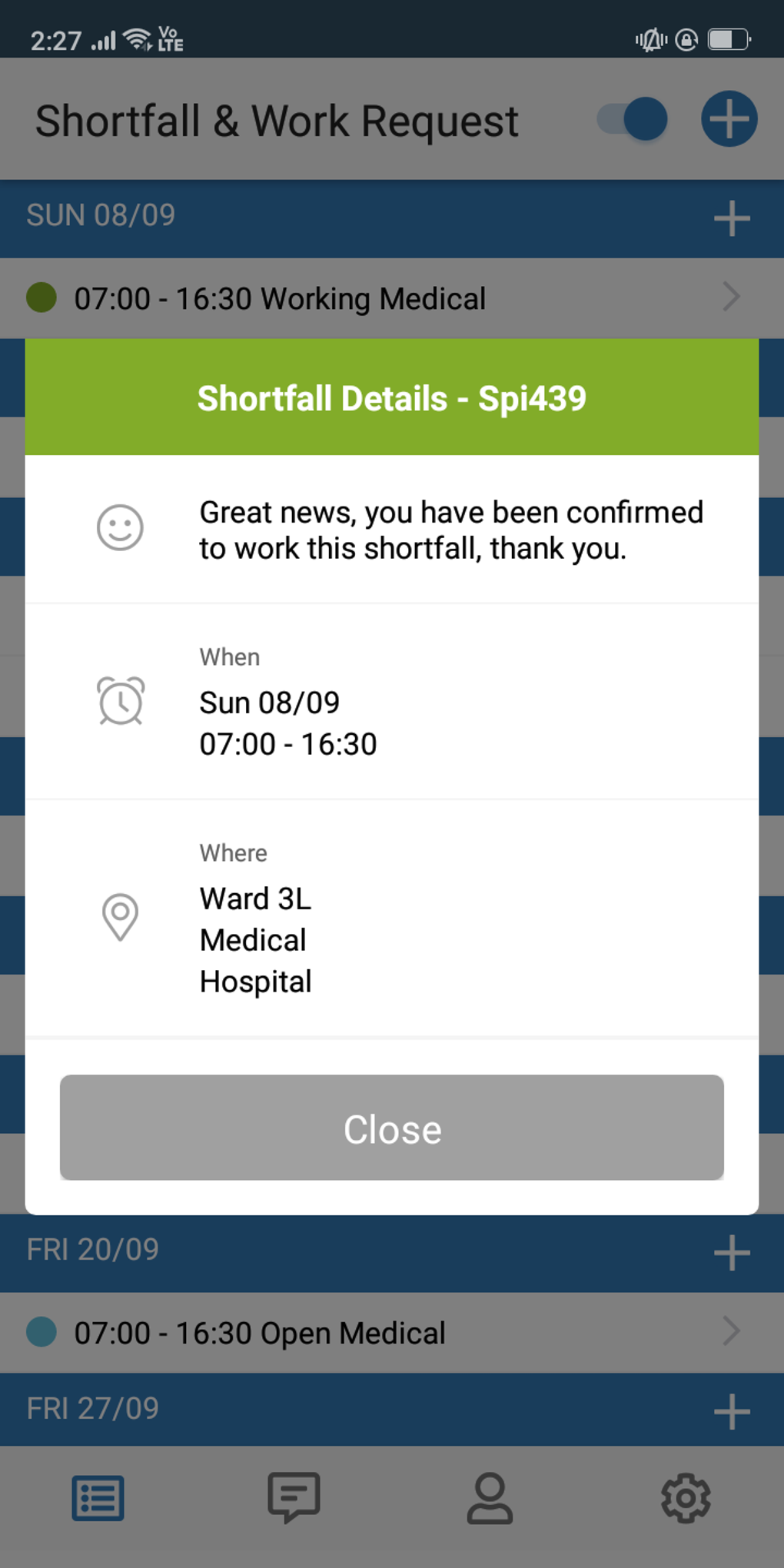The width and height of the screenshot is (784, 1568).
Task: Switch to the list tab
Action: tap(98, 1497)
